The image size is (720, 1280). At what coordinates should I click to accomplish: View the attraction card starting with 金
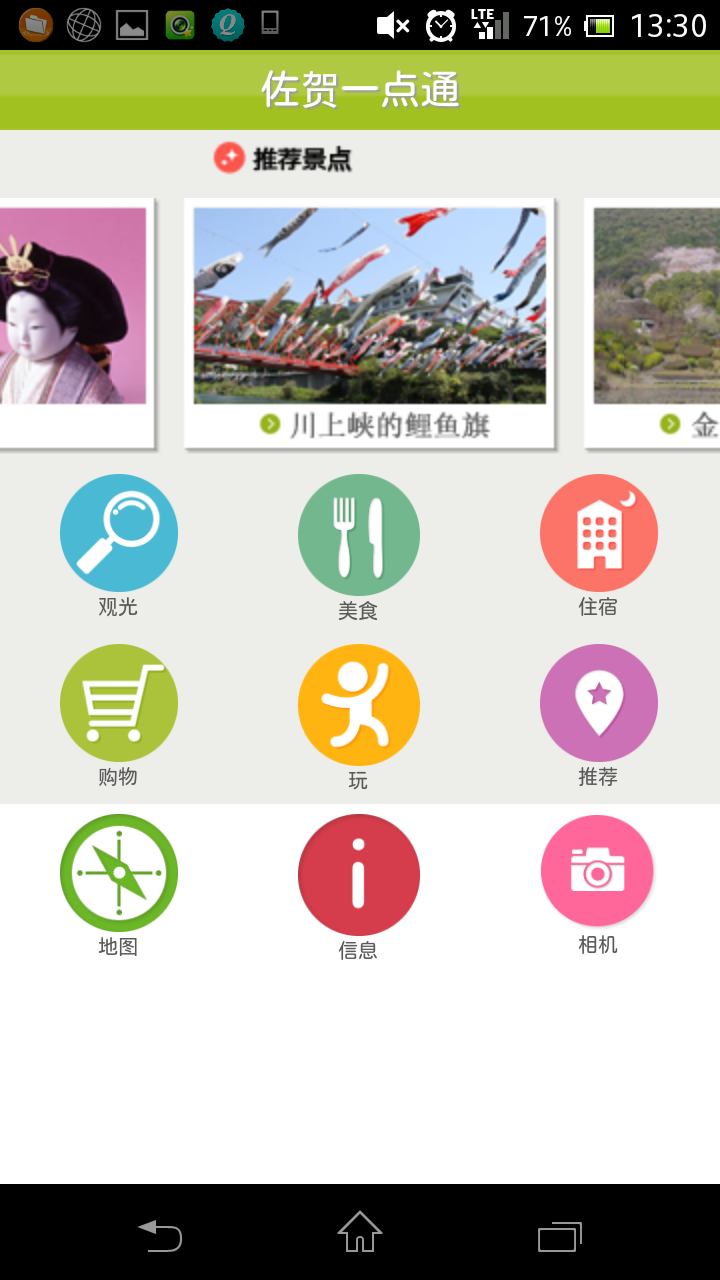(x=655, y=322)
